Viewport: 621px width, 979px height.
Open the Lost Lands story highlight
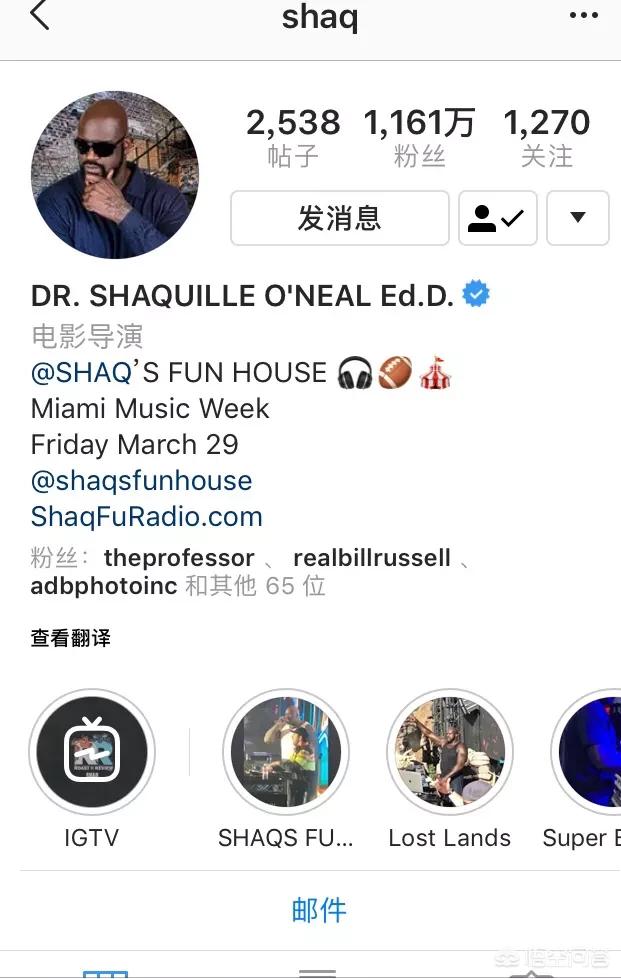point(449,752)
